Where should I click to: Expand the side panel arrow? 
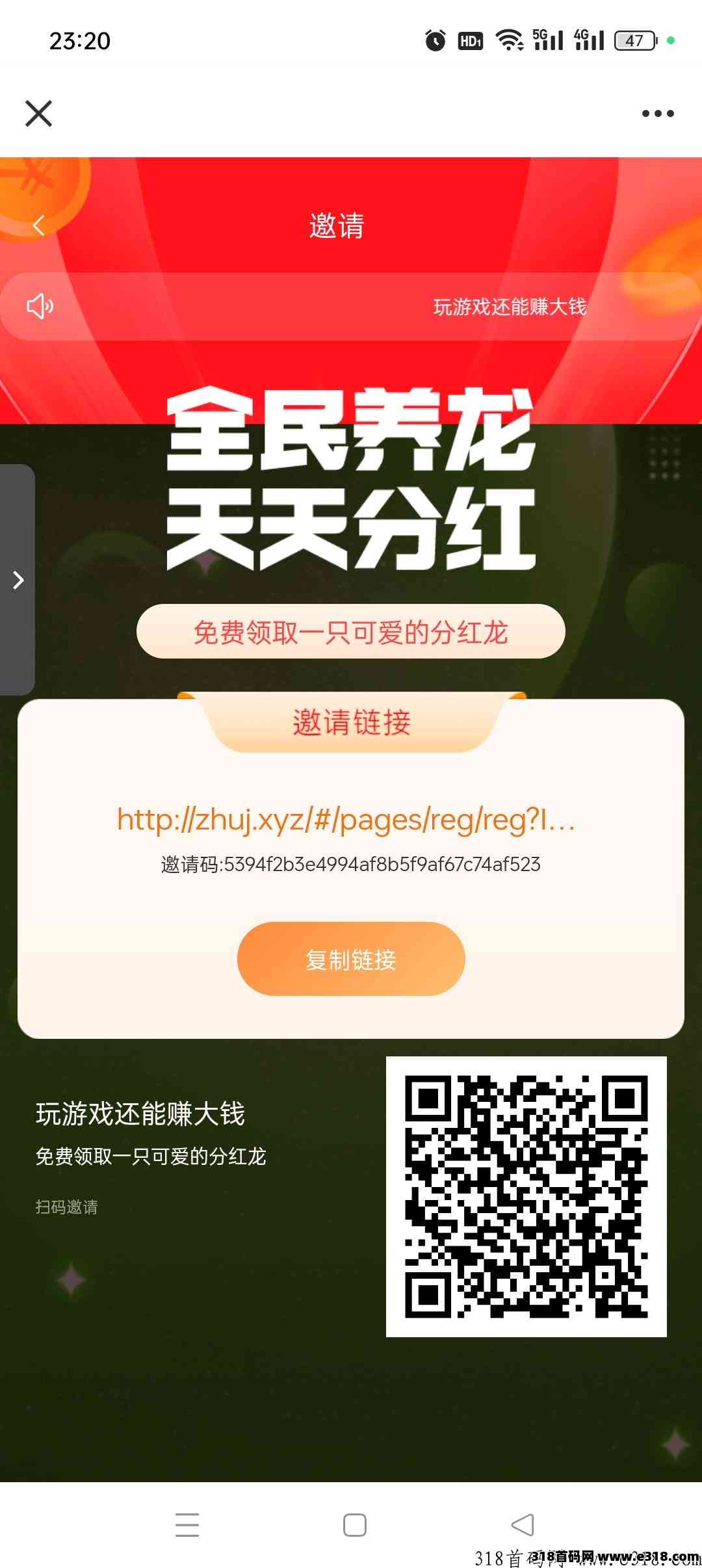point(18,580)
